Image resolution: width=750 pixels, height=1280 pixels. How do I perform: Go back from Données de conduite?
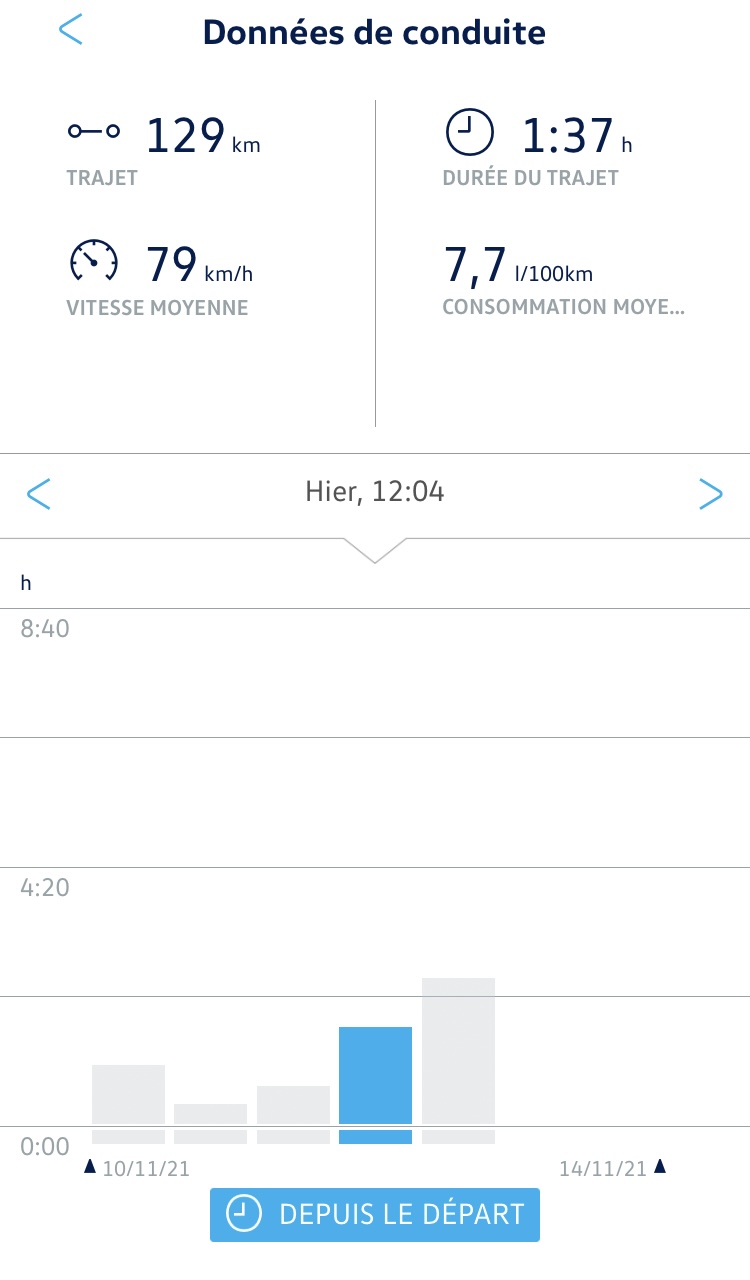click(x=71, y=30)
